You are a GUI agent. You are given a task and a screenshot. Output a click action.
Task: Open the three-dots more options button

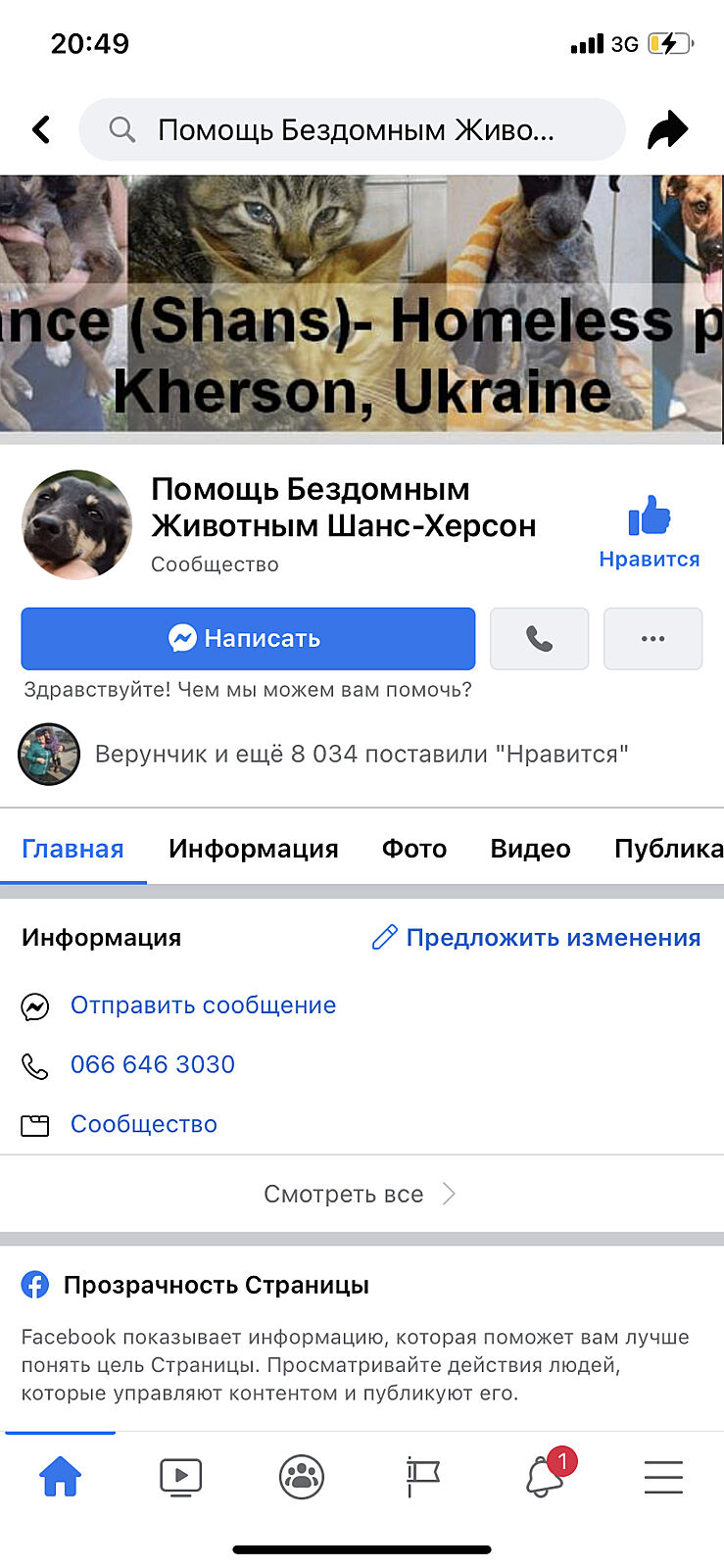click(x=652, y=639)
